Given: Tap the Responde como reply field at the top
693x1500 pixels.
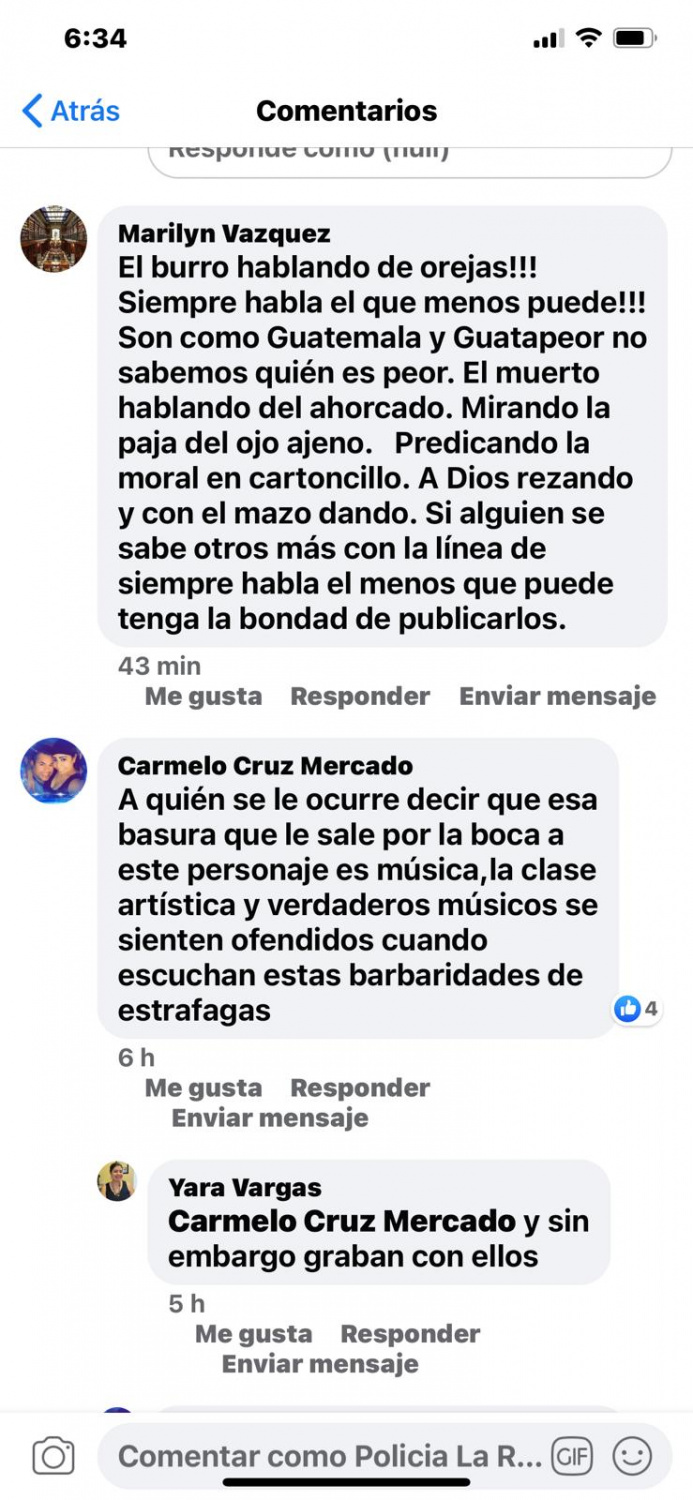Looking at the screenshot, I should pos(410,157).
